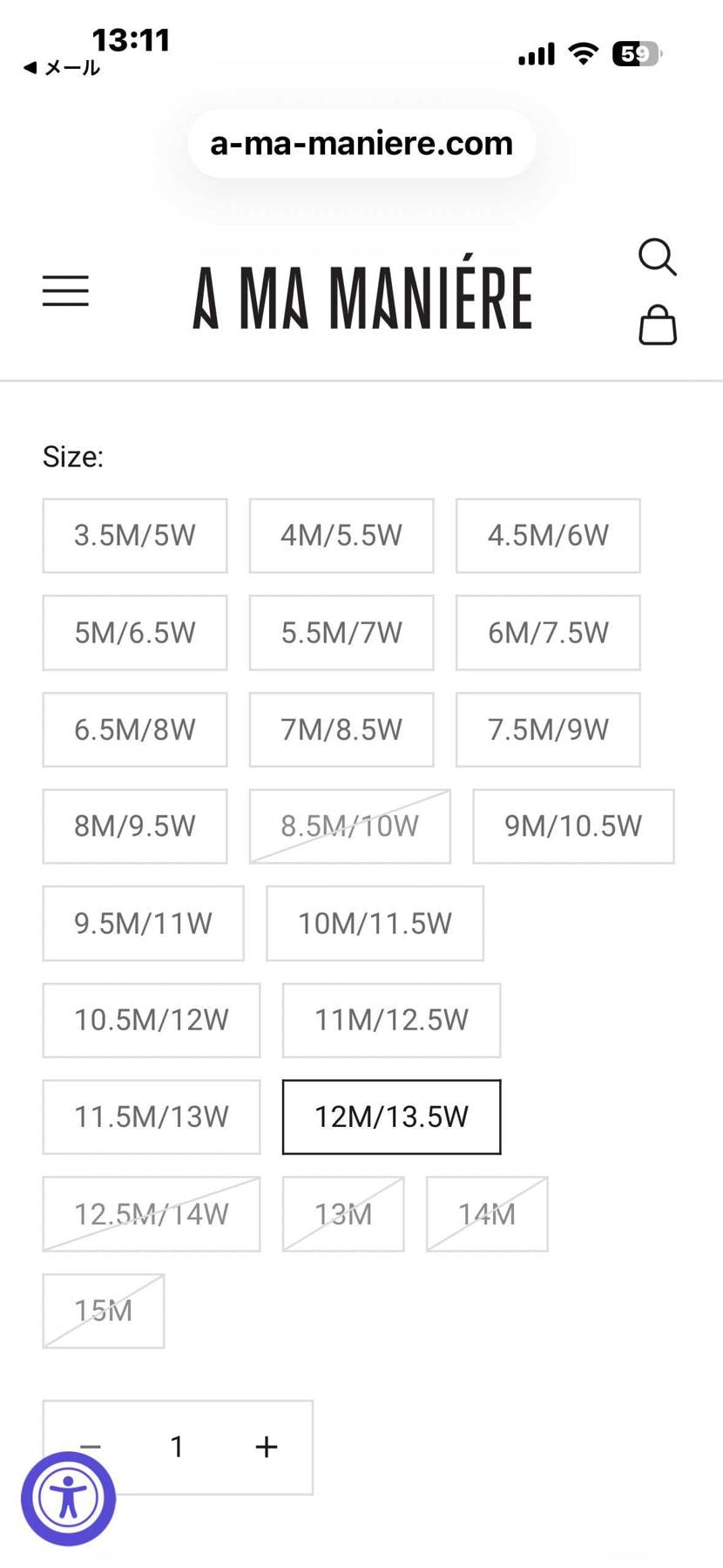
Task: Select size 9.5M/11W
Action: [x=143, y=923]
